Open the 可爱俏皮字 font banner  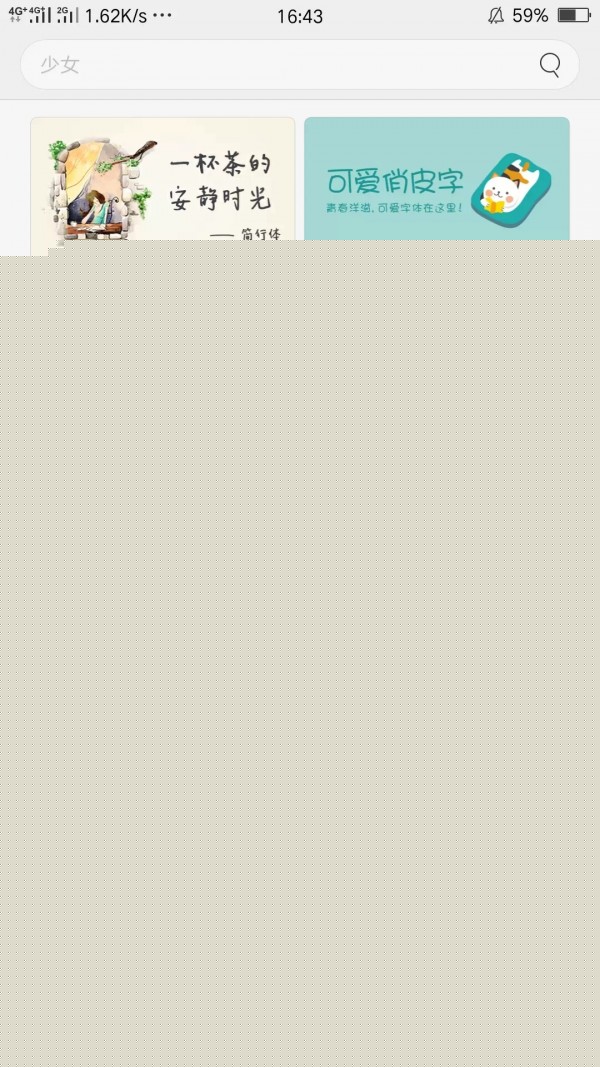[437, 180]
